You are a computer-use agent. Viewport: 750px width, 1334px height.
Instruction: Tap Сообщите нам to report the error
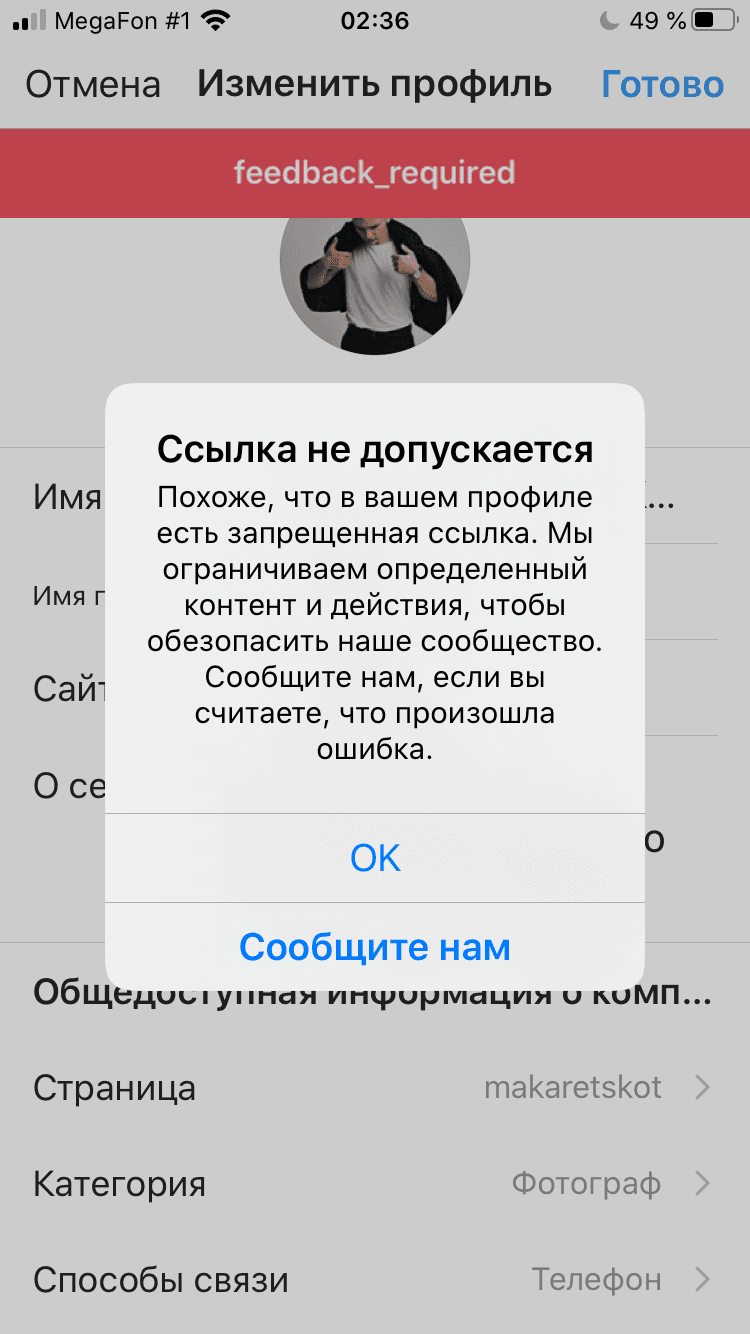[x=375, y=946]
